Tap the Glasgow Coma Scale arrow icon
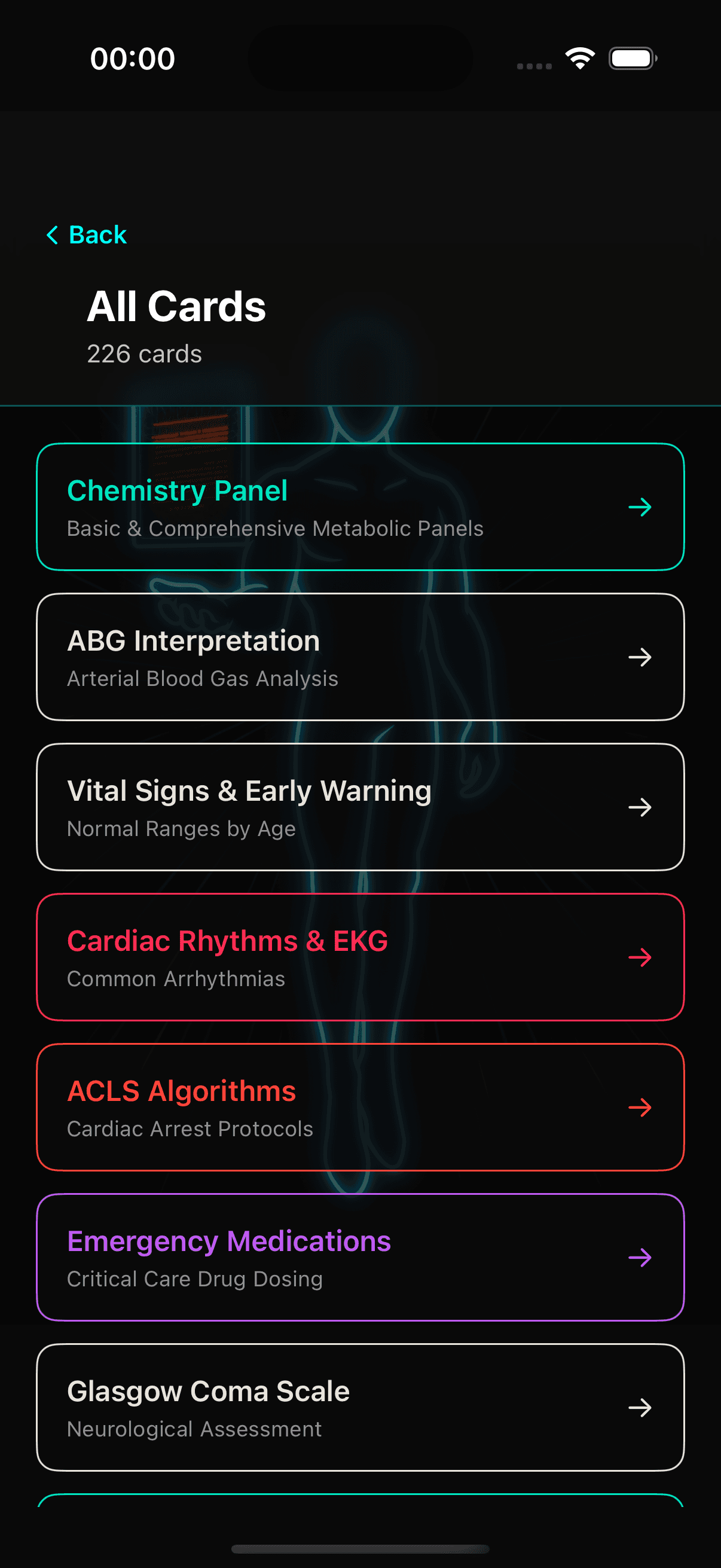This screenshot has width=721, height=1568. tap(641, 1407)
